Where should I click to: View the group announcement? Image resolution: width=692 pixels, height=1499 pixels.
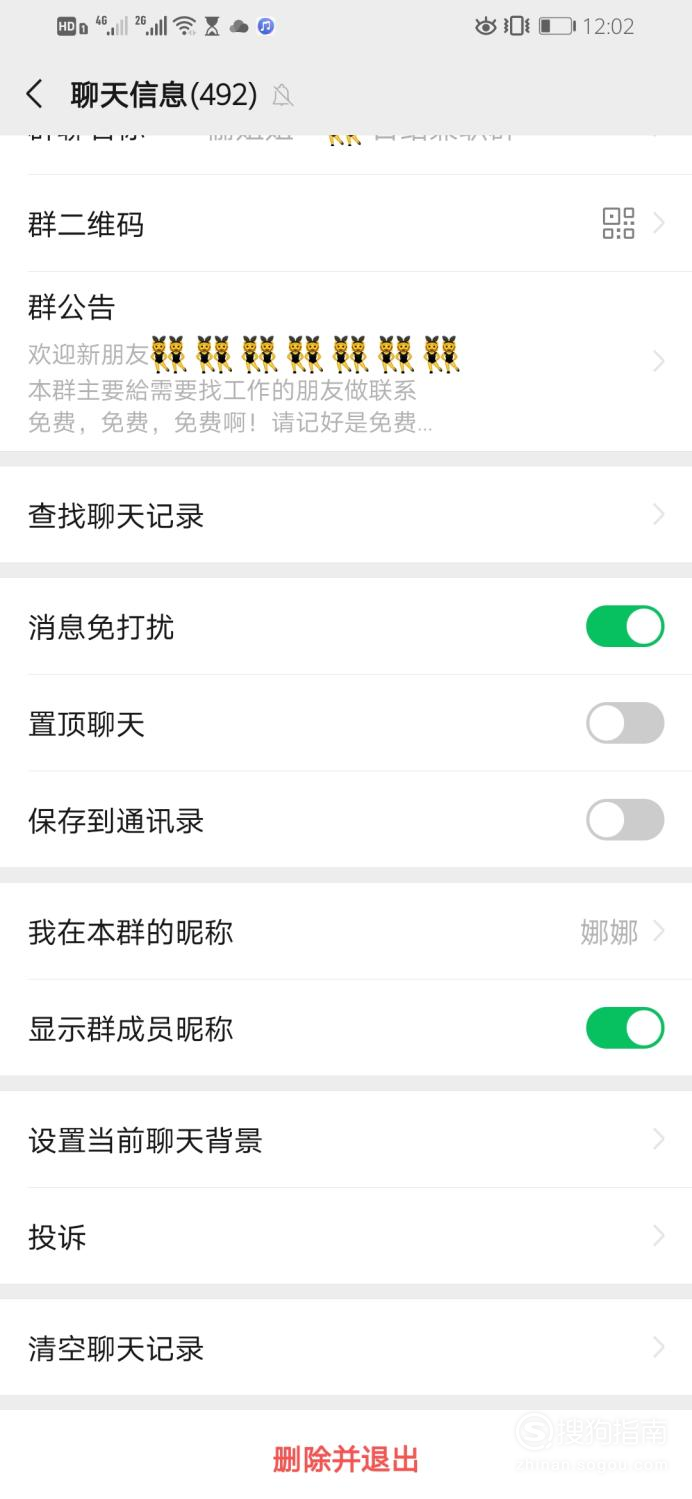(346, 362)
